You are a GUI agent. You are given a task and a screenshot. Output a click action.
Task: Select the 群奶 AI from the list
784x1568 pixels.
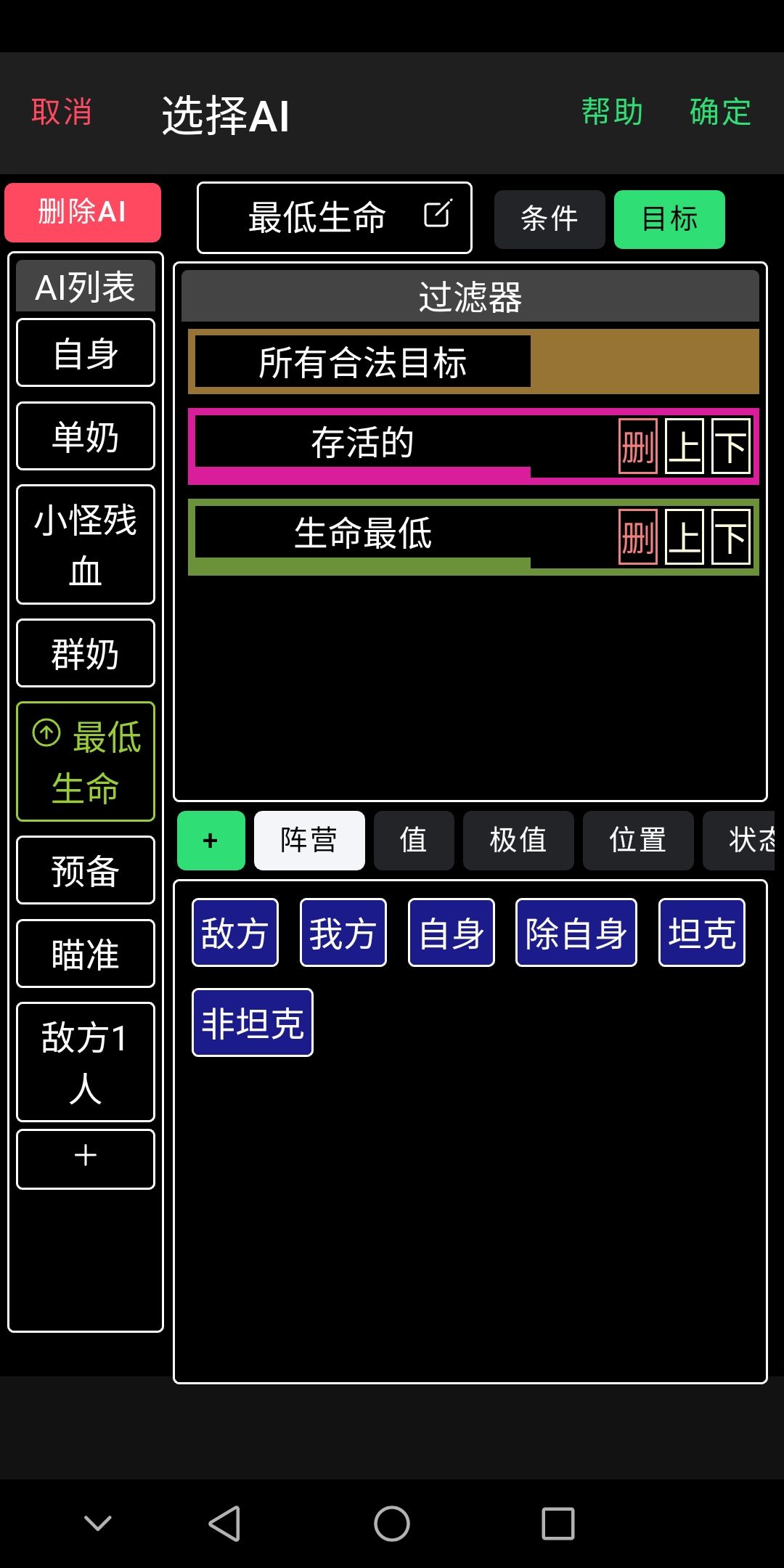(x=85, y=653)
